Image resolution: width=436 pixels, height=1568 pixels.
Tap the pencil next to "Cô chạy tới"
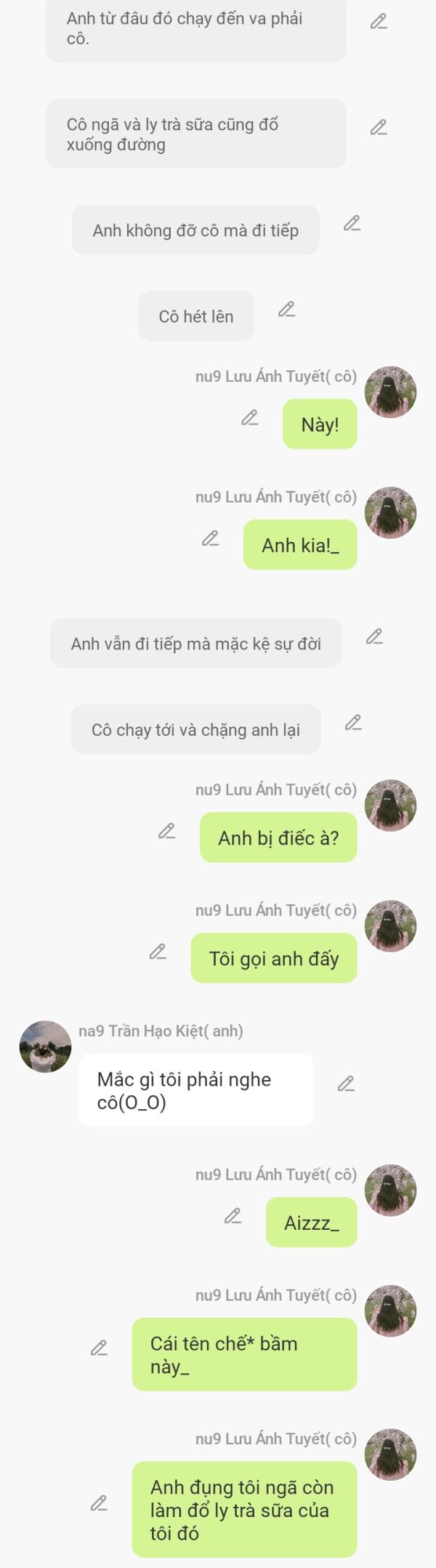353,723
